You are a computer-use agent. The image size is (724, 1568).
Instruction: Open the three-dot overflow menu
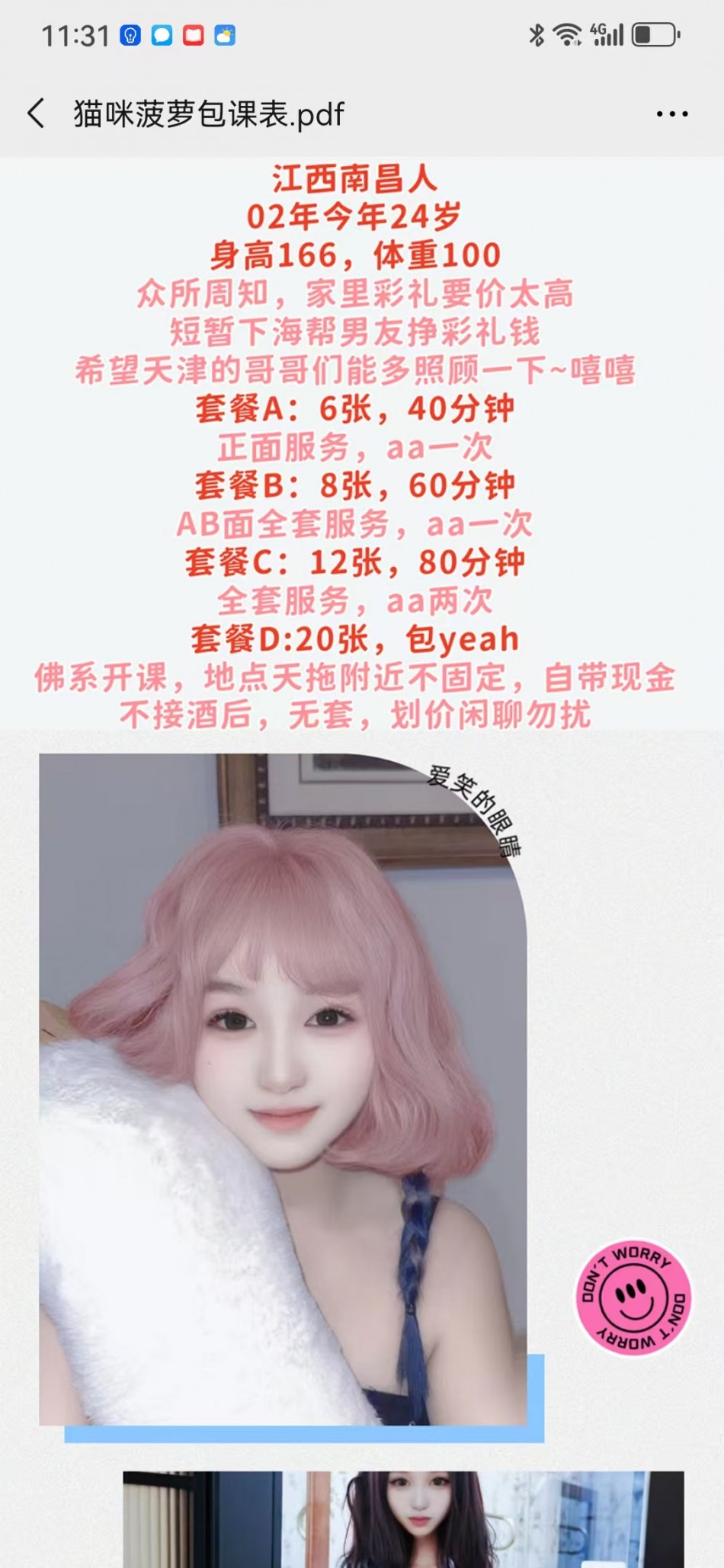[x=671, y=114]
